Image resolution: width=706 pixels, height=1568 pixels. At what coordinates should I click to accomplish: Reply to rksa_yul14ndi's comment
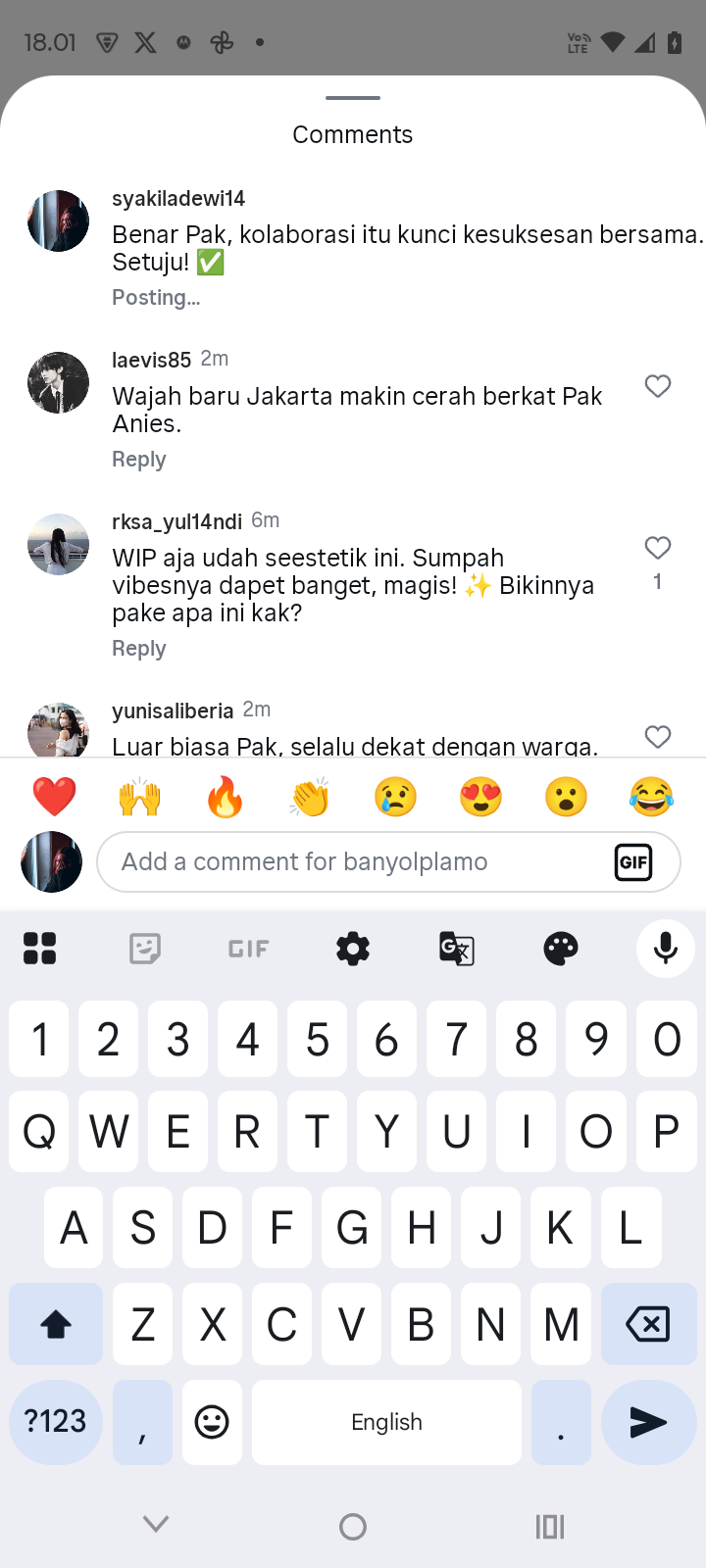tap(138, 649)
